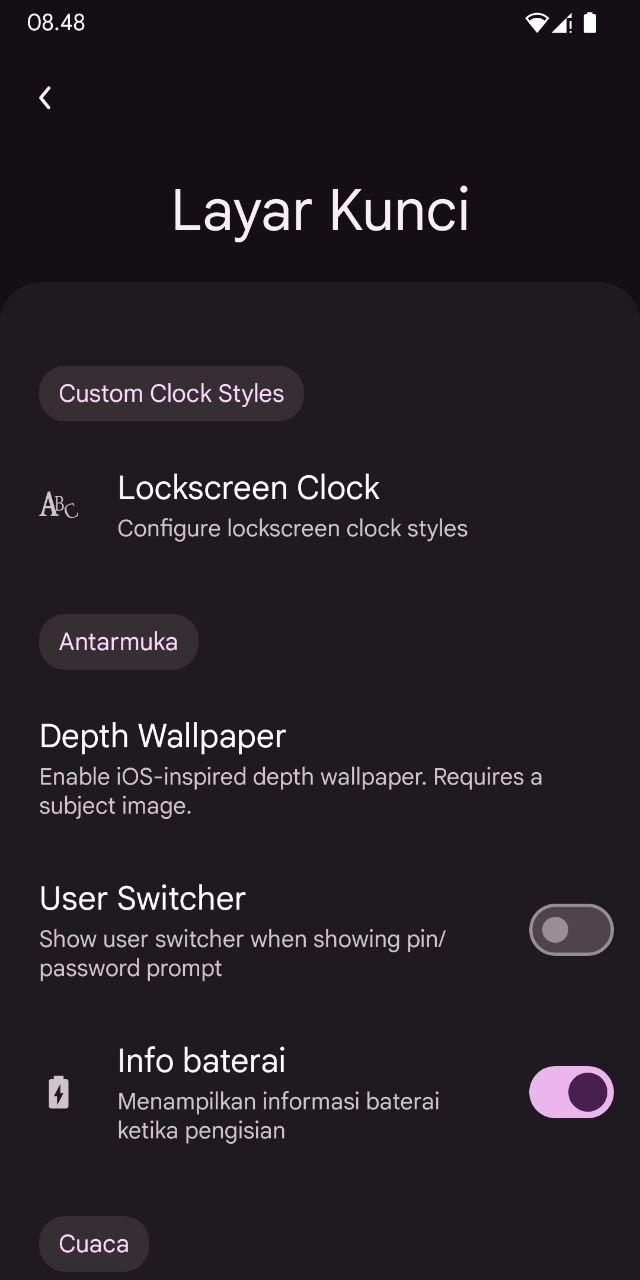The image size is (640, 1280).
Task: Enable the User Switcher toggle
Action: click(571, 930)
